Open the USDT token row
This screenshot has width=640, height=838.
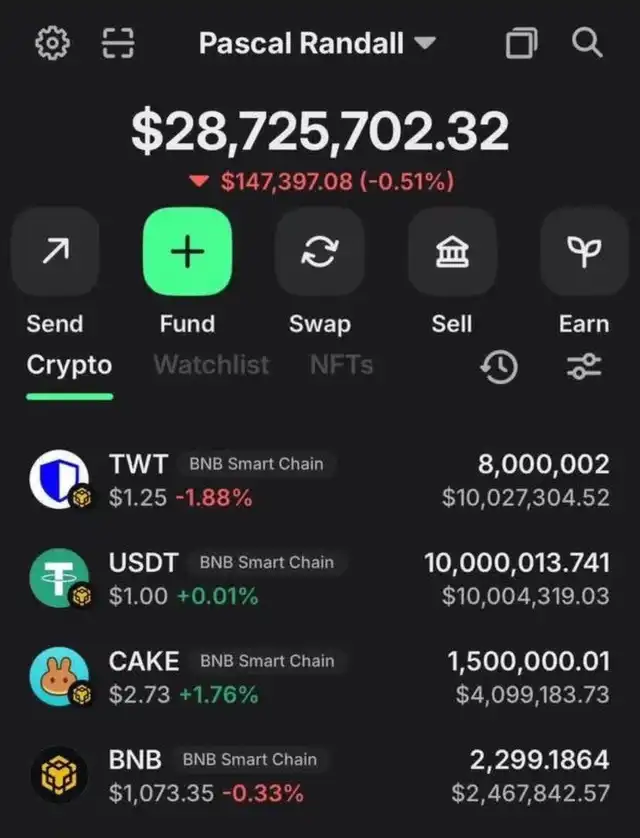pos(320,579)
